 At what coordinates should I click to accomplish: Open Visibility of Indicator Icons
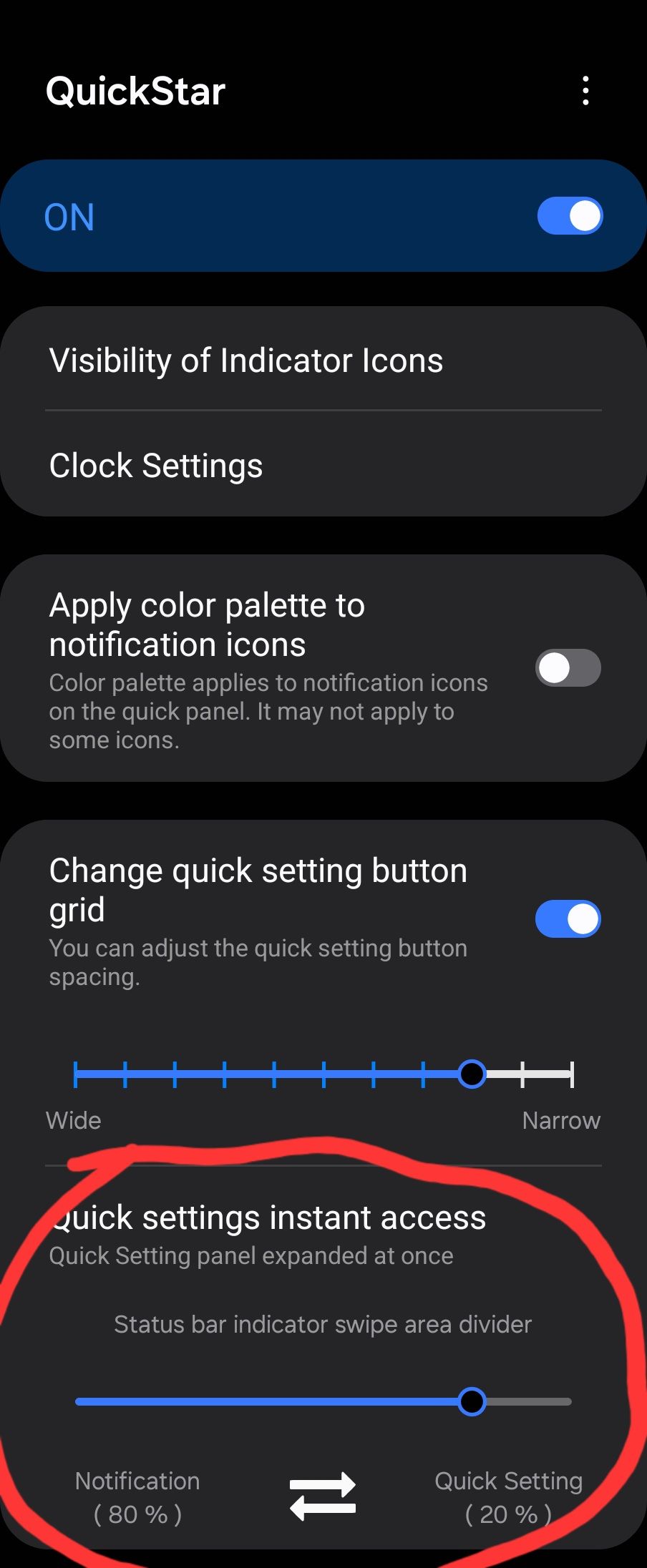(x=246, y=361)
